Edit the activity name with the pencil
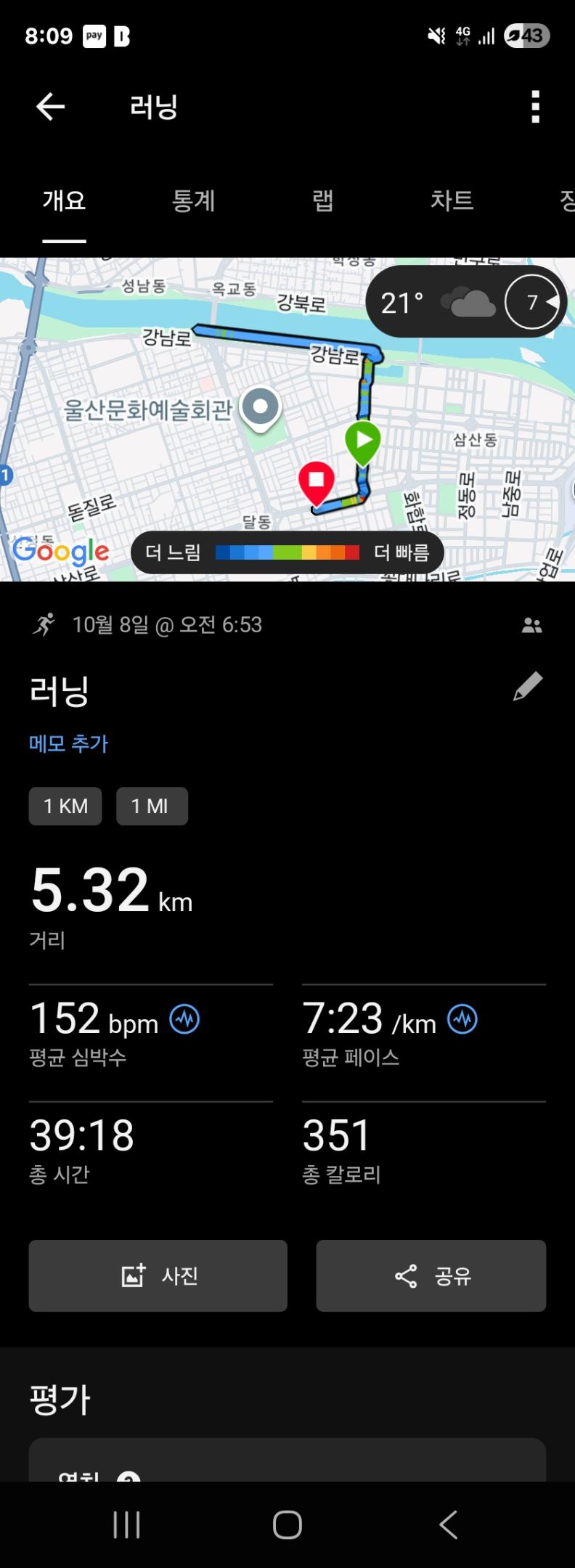 [x=528, y=687]
